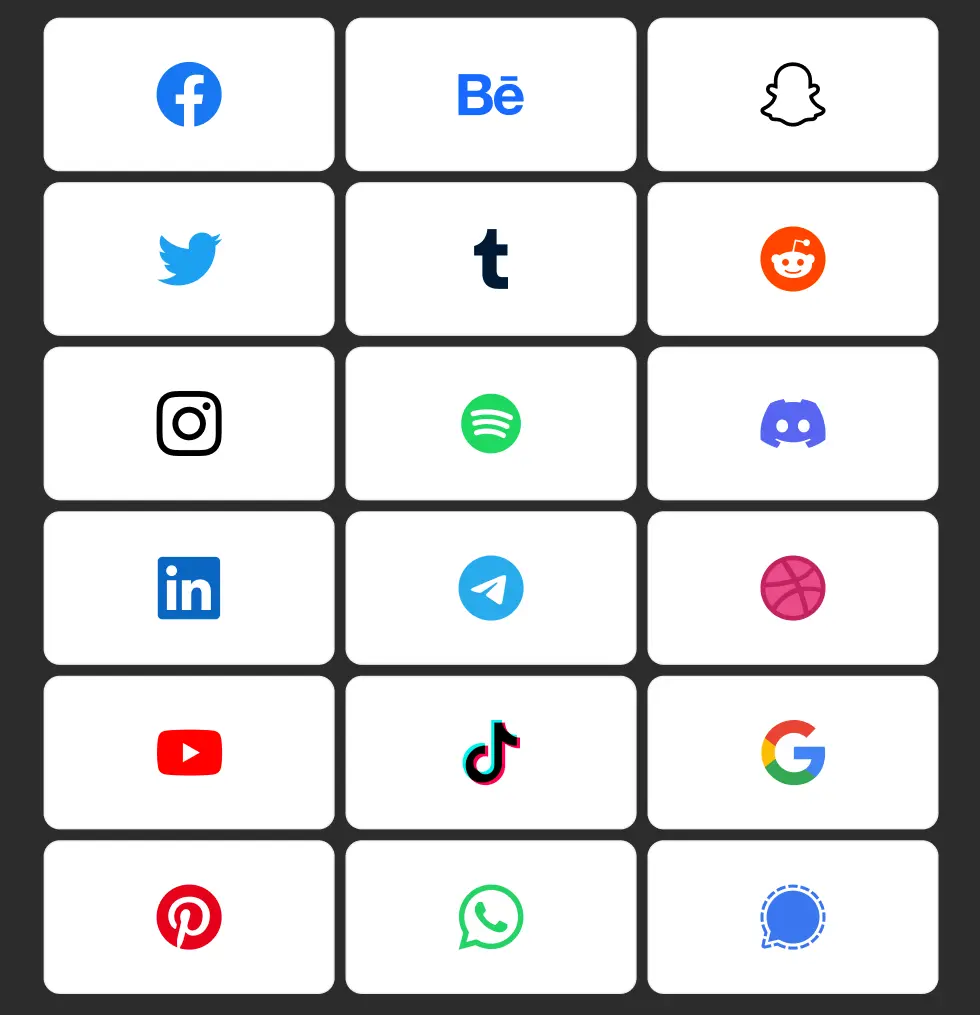Click the LinkedIn icon
Viewport: 980px width, 1015px height.
(x=189, y=588)
